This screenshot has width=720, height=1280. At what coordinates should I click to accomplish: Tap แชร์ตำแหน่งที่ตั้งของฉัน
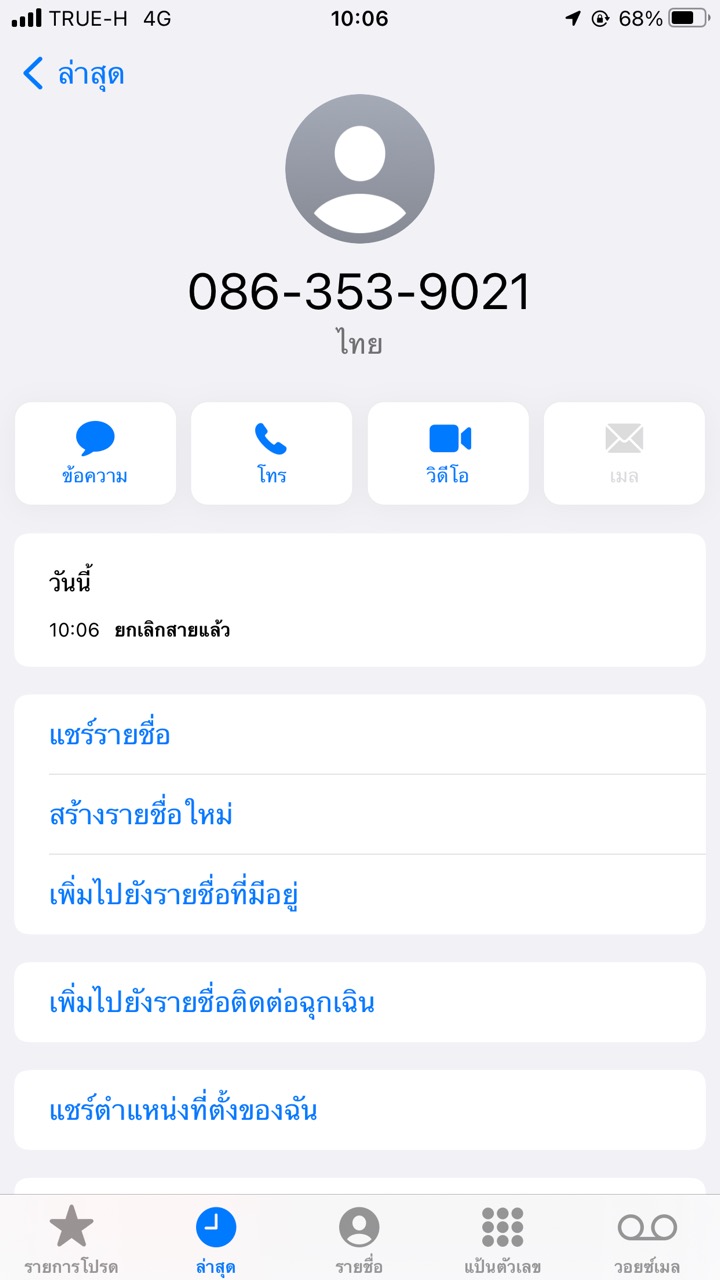(x=360, y=1110)
